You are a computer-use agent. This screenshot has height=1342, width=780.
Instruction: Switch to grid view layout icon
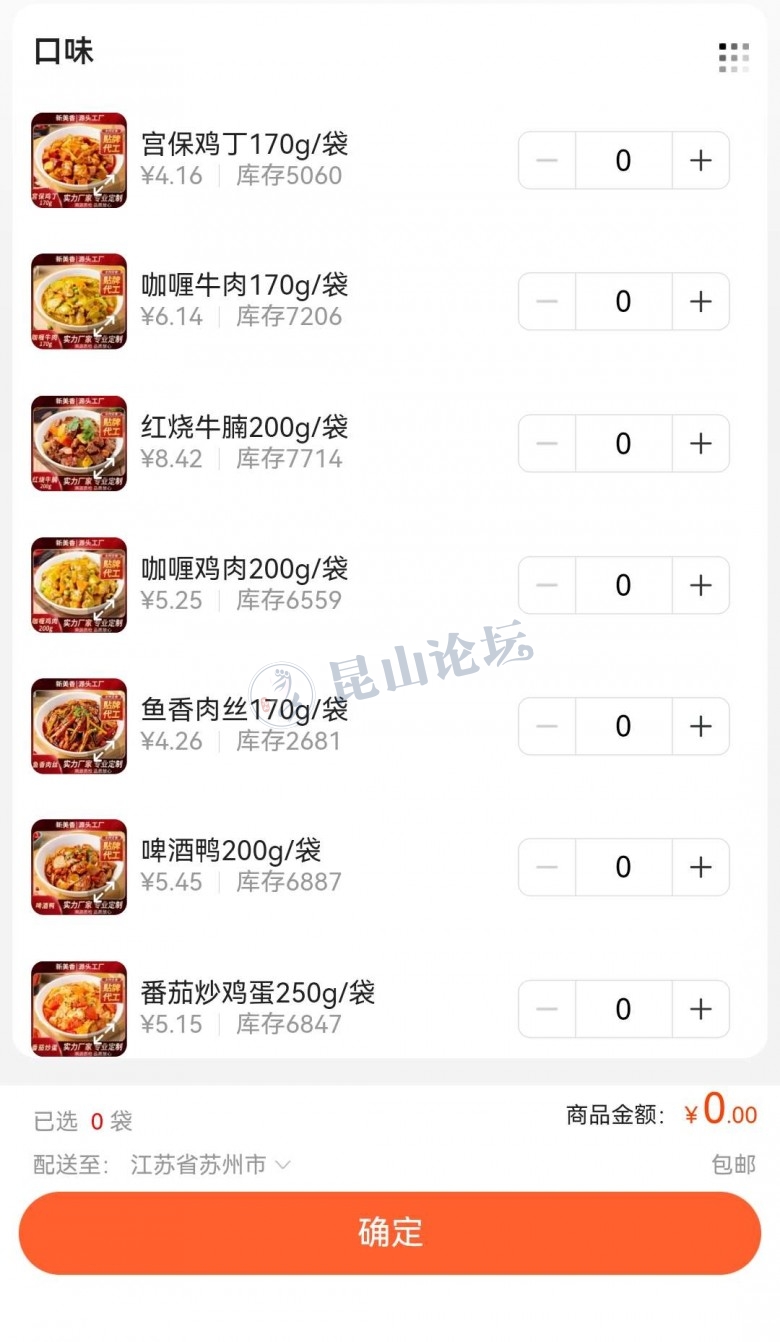(x=733, y=57)
